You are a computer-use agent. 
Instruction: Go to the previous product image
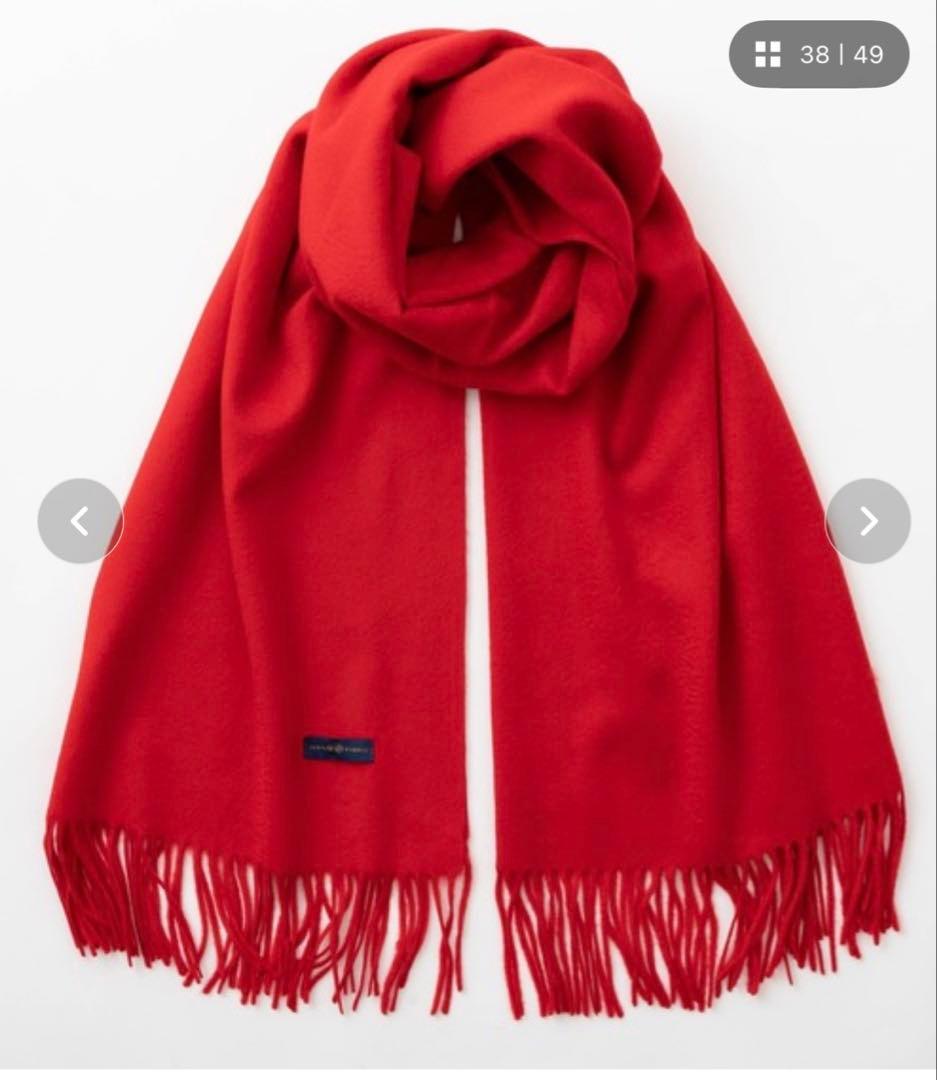(80, 521)
